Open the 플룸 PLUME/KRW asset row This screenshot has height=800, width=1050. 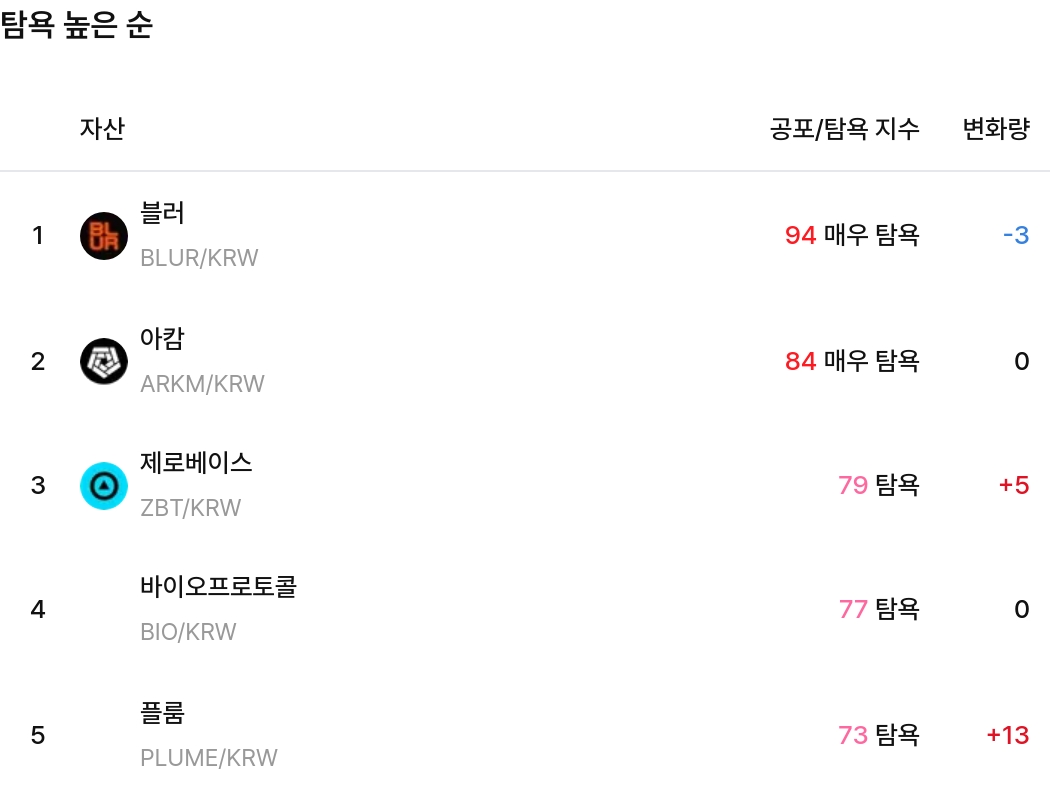(208, 735)
